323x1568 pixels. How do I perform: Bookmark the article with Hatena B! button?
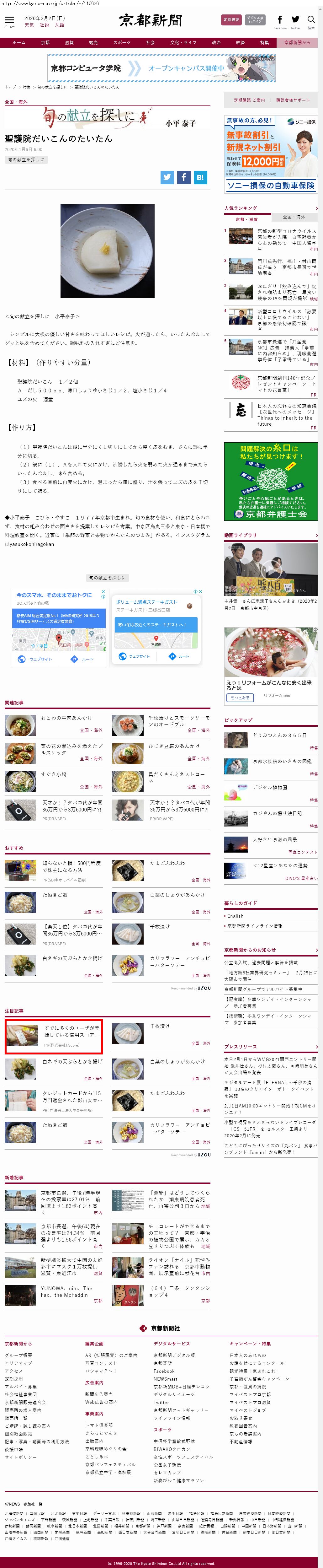pos(200,177)
